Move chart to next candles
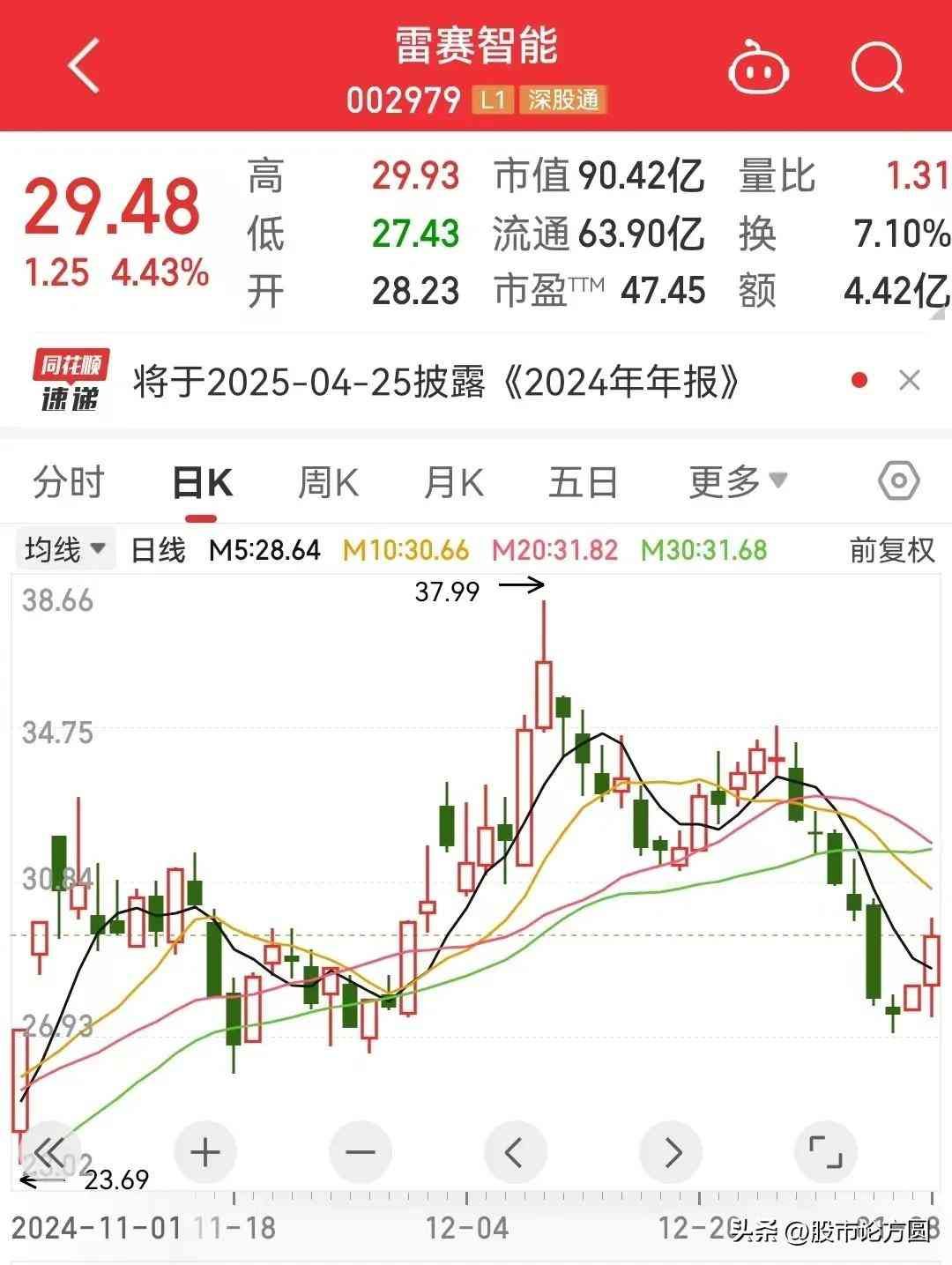 tap(671, 1152)
